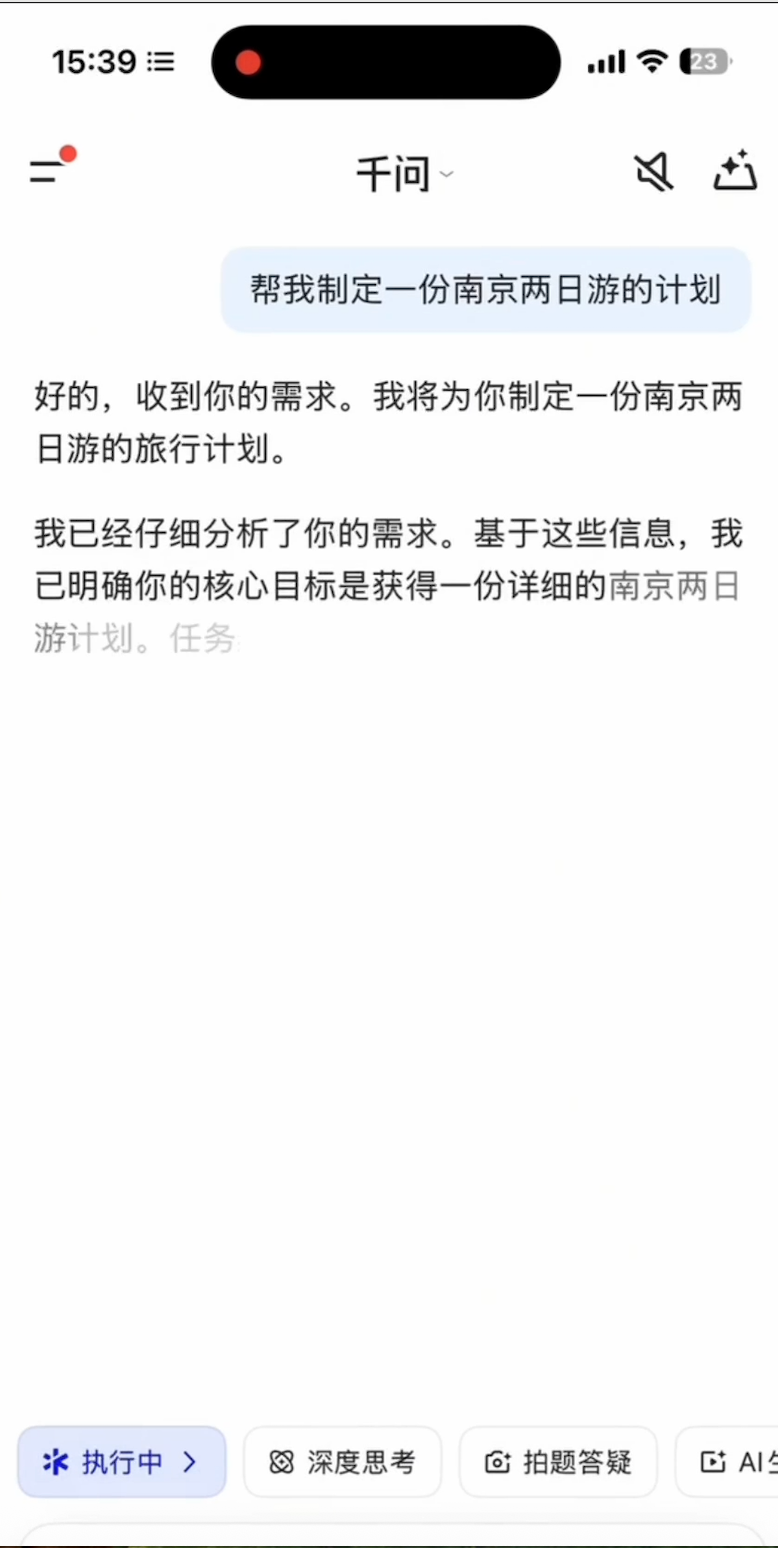Image resolution: width=778 pixels, height=1548 pixels.
Task: Open the 执行中 task progress chip
Action: pos(121,1462)
